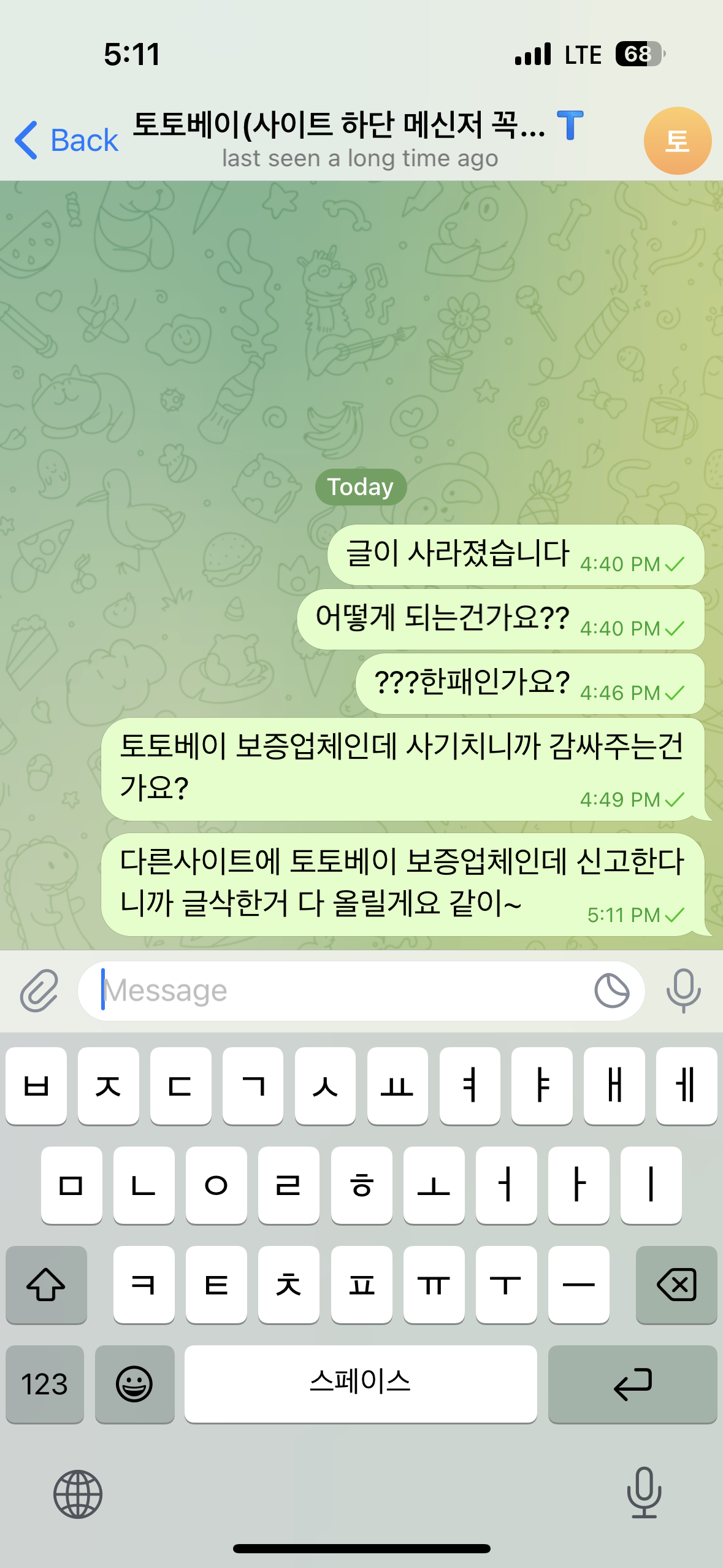Open the emoji keyboard
Screen dimensions: 723x1568
pyautogui.click(x=134, y=1383)
